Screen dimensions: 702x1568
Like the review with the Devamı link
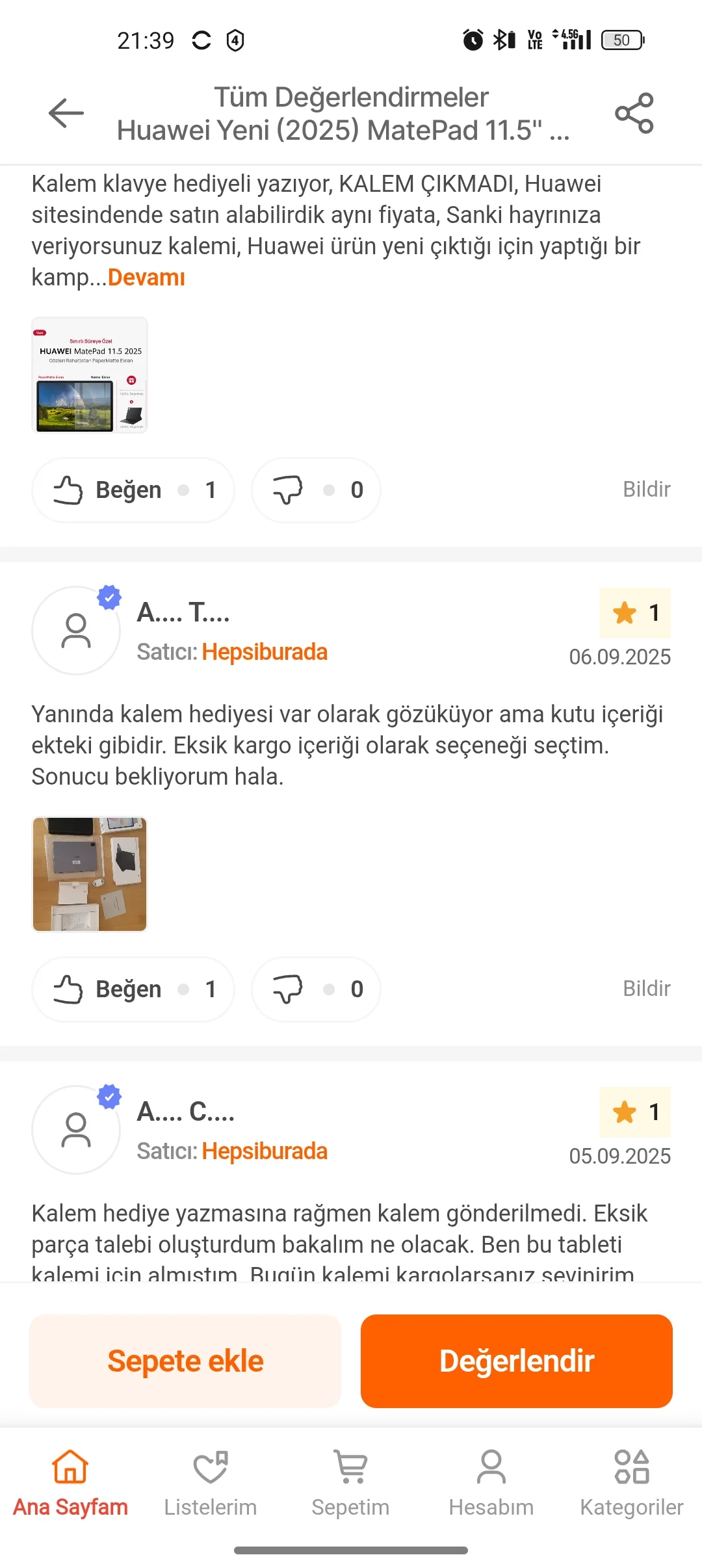tap(133, 490)
